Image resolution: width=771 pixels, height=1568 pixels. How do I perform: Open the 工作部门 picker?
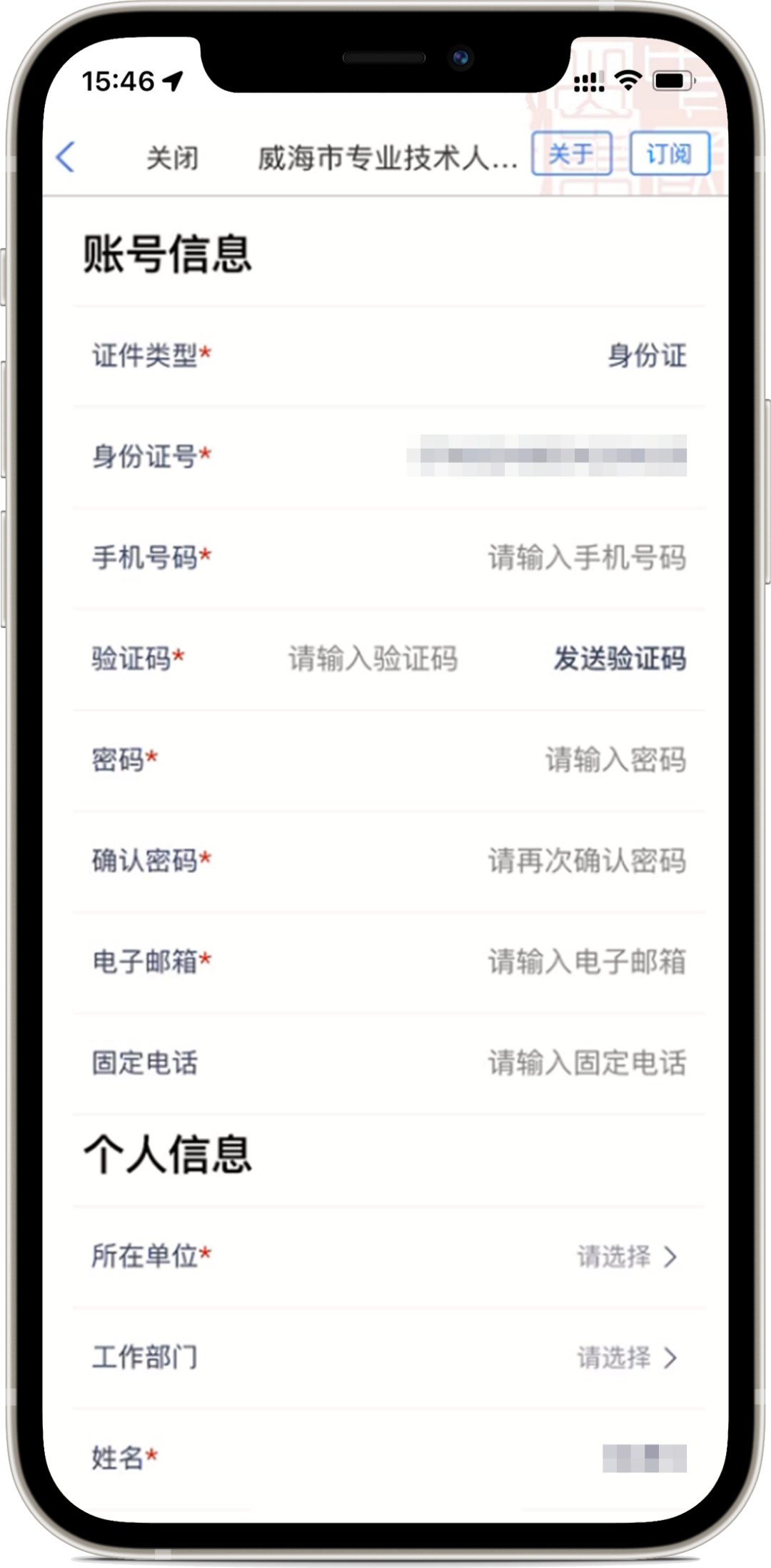pos(626,1357)
